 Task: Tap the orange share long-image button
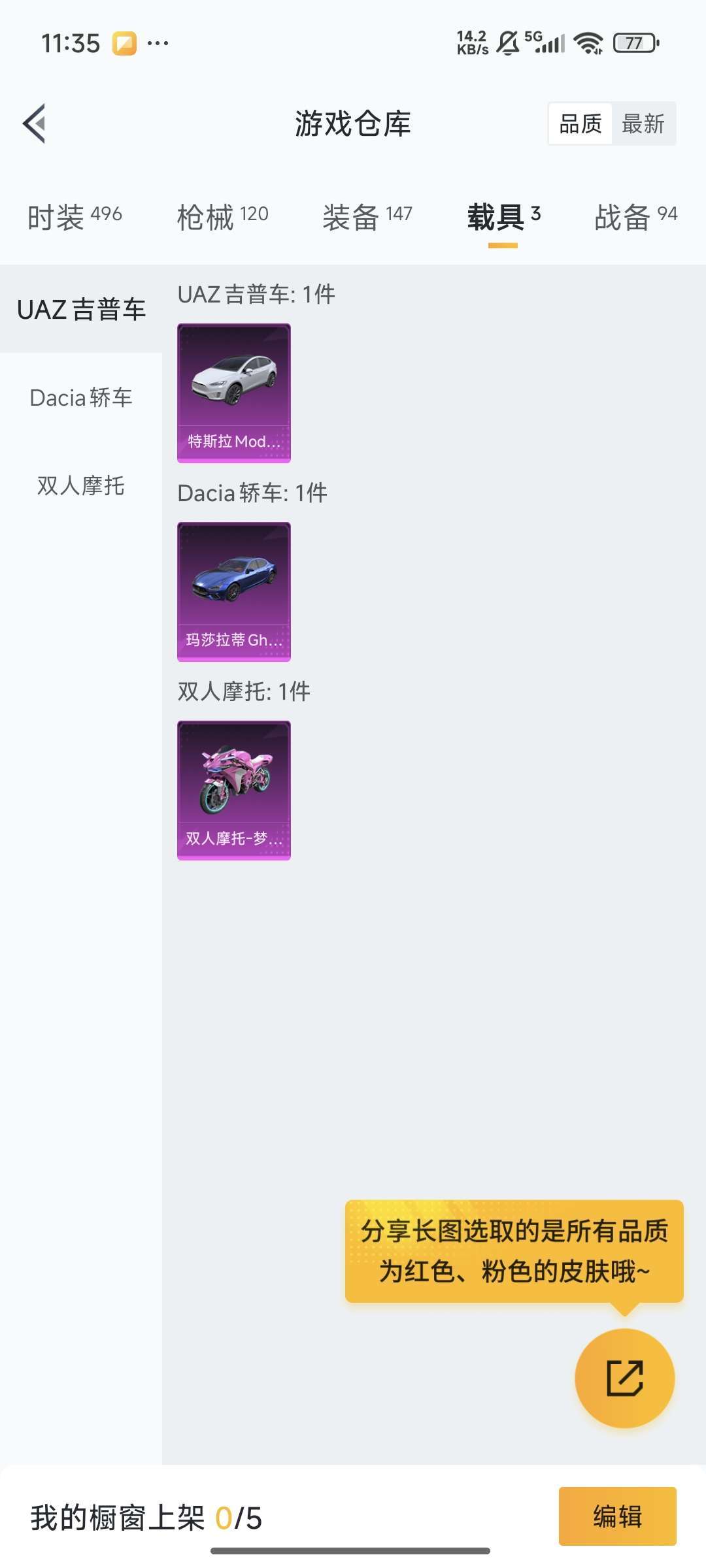pos(625,1378)
